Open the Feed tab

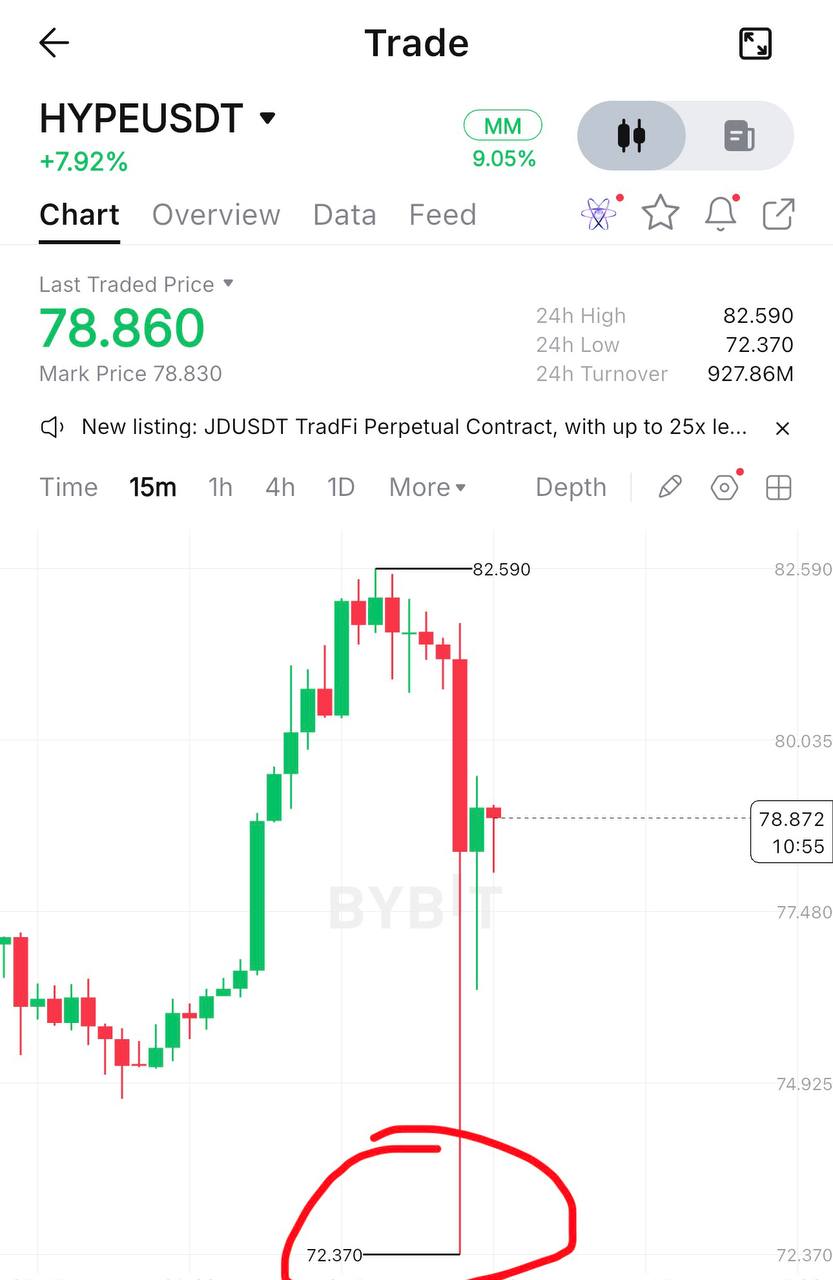tap(442, 215)
